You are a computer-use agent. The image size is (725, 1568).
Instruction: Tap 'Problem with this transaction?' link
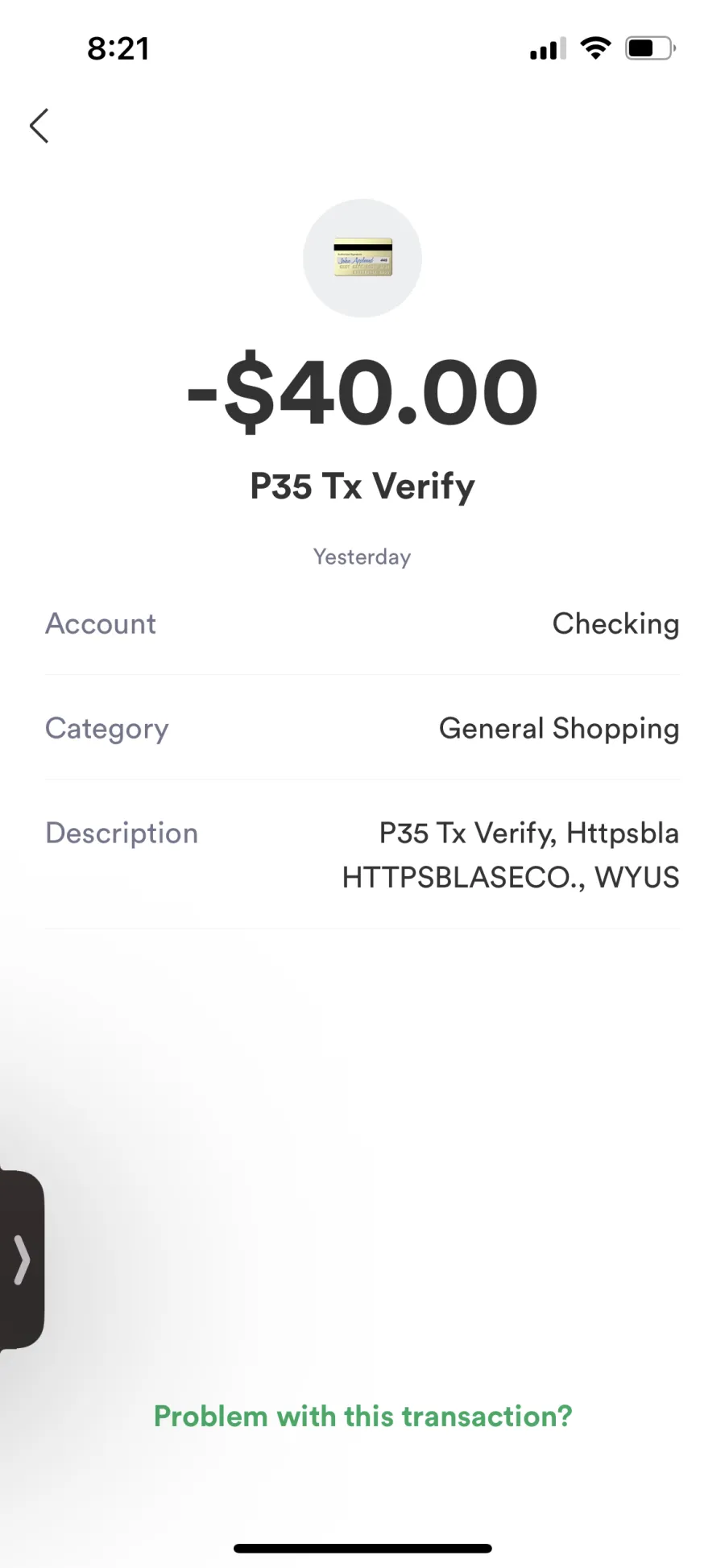[x=362, y=1416]
